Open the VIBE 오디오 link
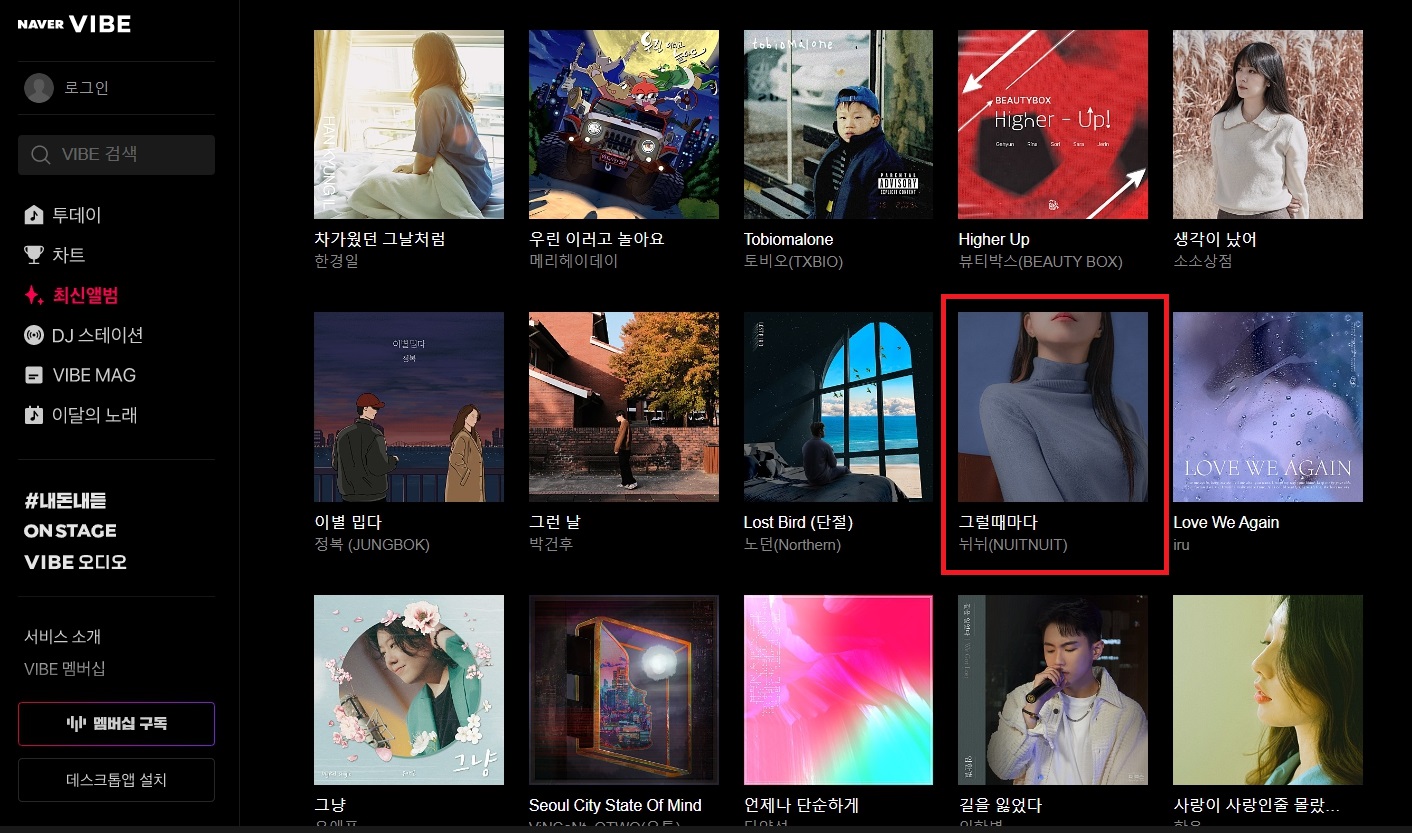Viewport: 1412px width, 833px height. [75, 562]
